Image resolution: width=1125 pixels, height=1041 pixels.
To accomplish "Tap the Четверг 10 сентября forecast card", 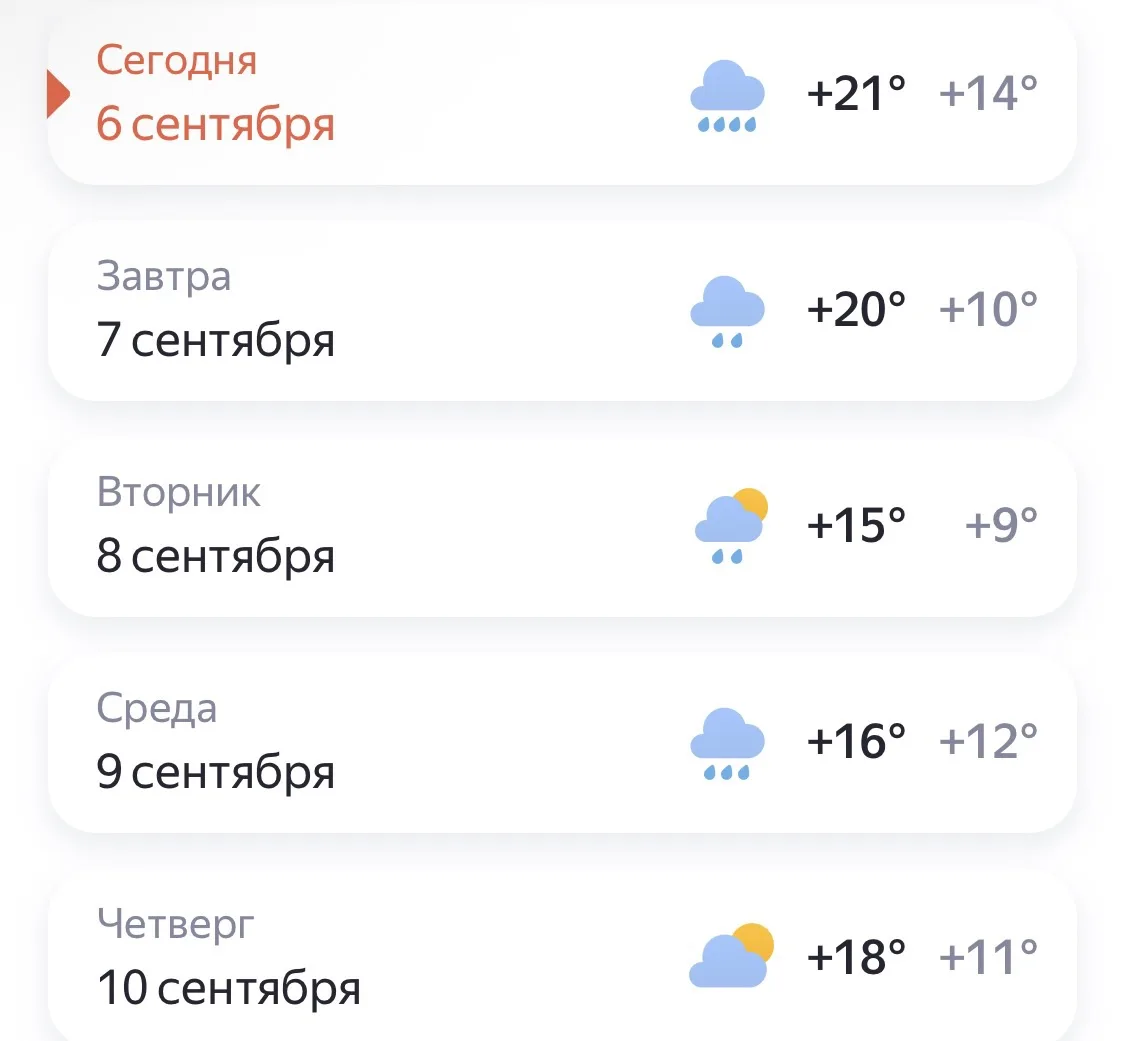I will (x=562, y=955).
